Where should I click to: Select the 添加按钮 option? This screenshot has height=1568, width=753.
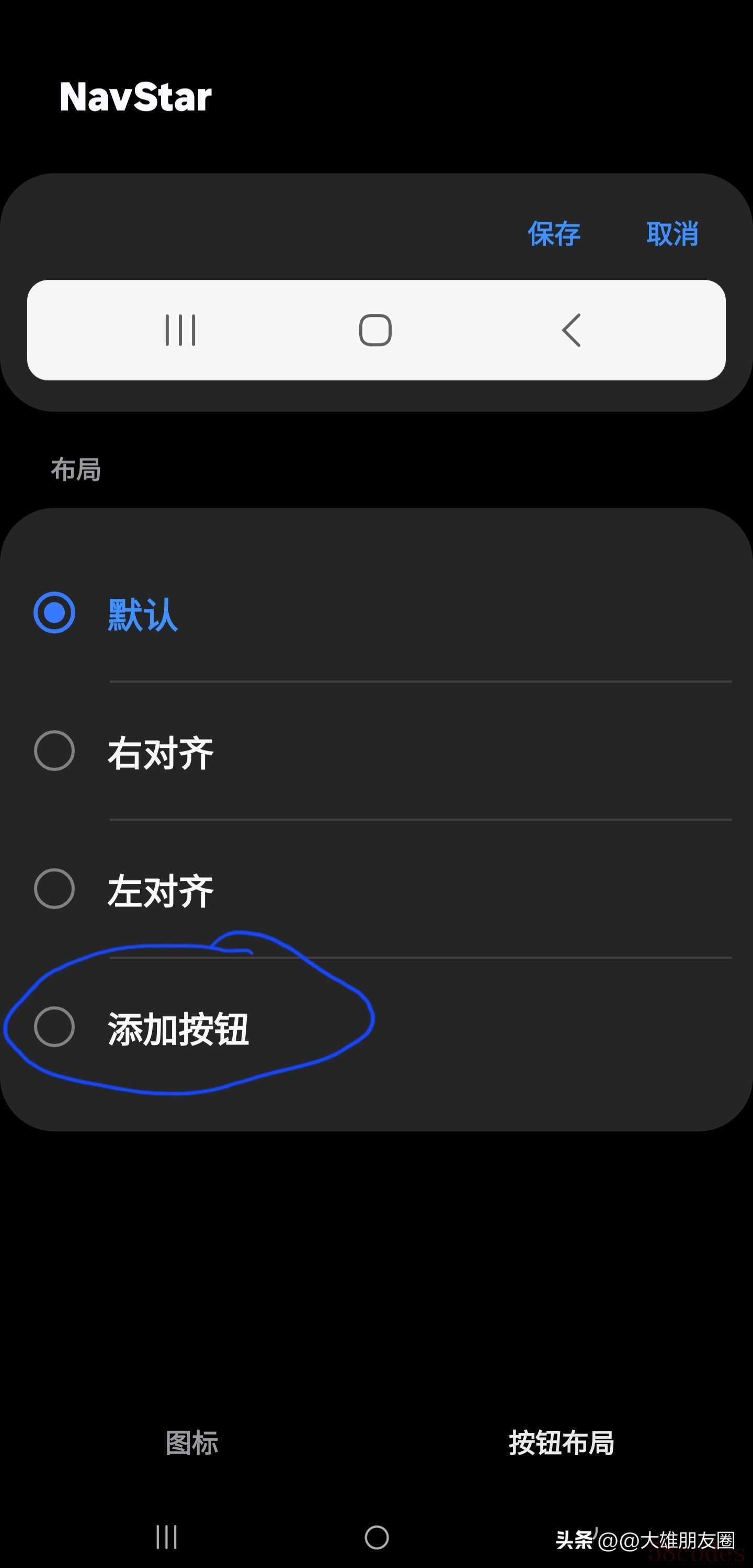coord(376,1028)
